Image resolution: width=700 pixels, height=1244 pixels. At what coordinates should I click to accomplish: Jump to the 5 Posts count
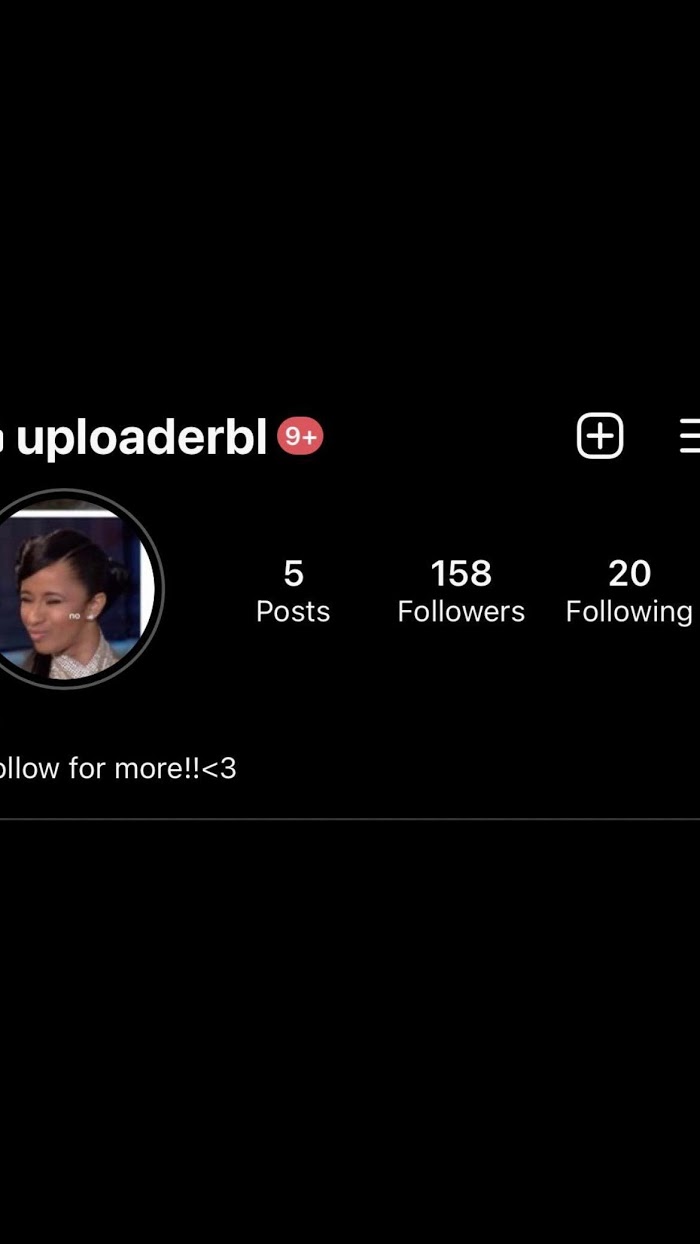click(x=293, y=590)
